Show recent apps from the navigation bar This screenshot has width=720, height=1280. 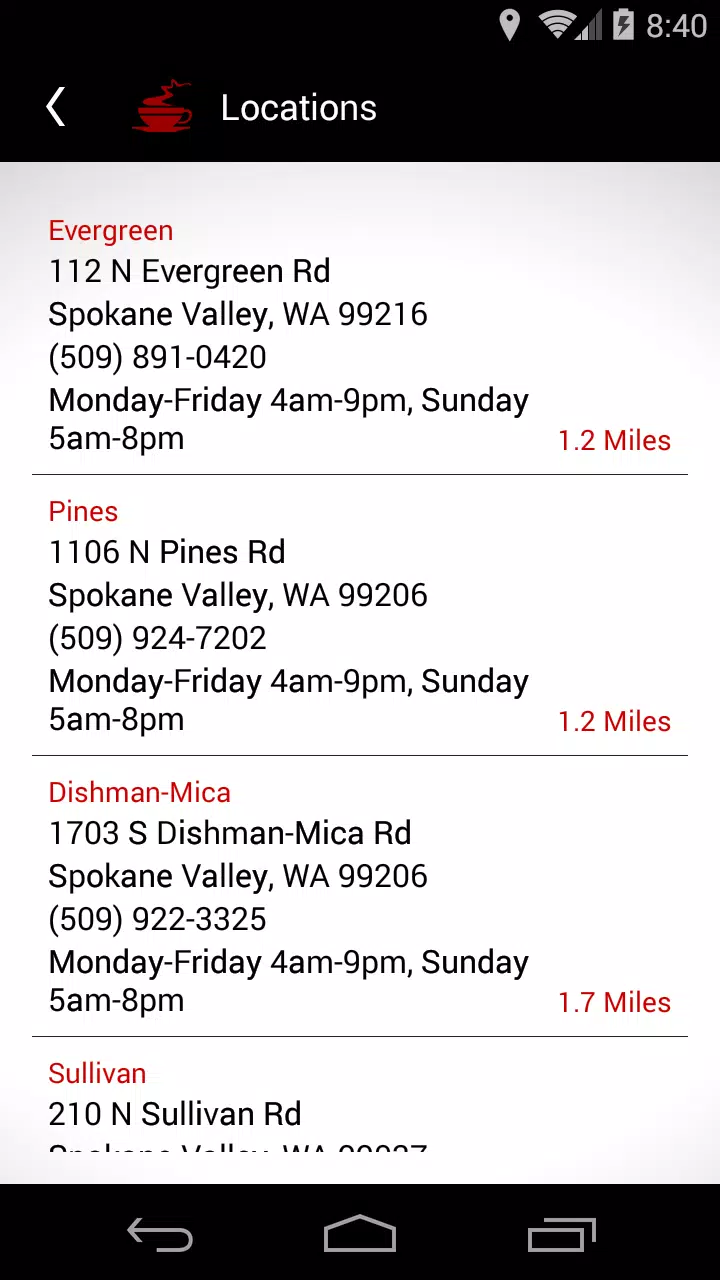(561, 1234)
